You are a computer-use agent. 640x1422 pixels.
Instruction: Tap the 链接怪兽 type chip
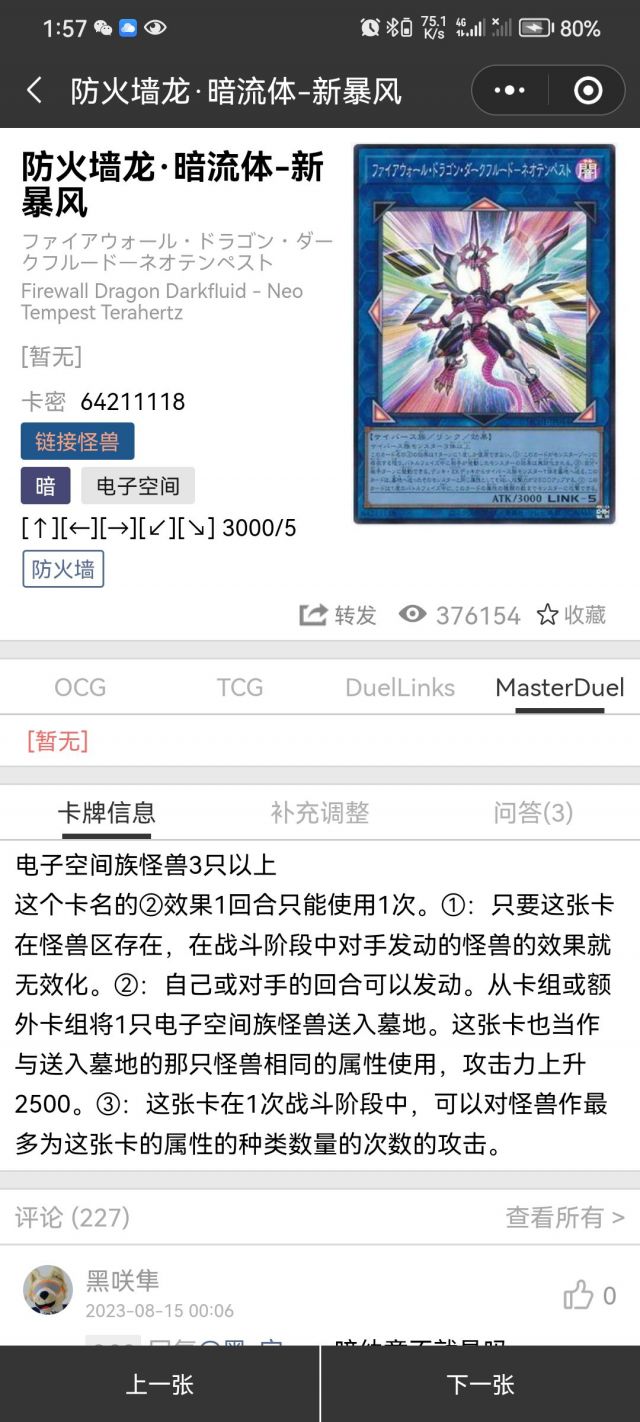coord(77,441)
